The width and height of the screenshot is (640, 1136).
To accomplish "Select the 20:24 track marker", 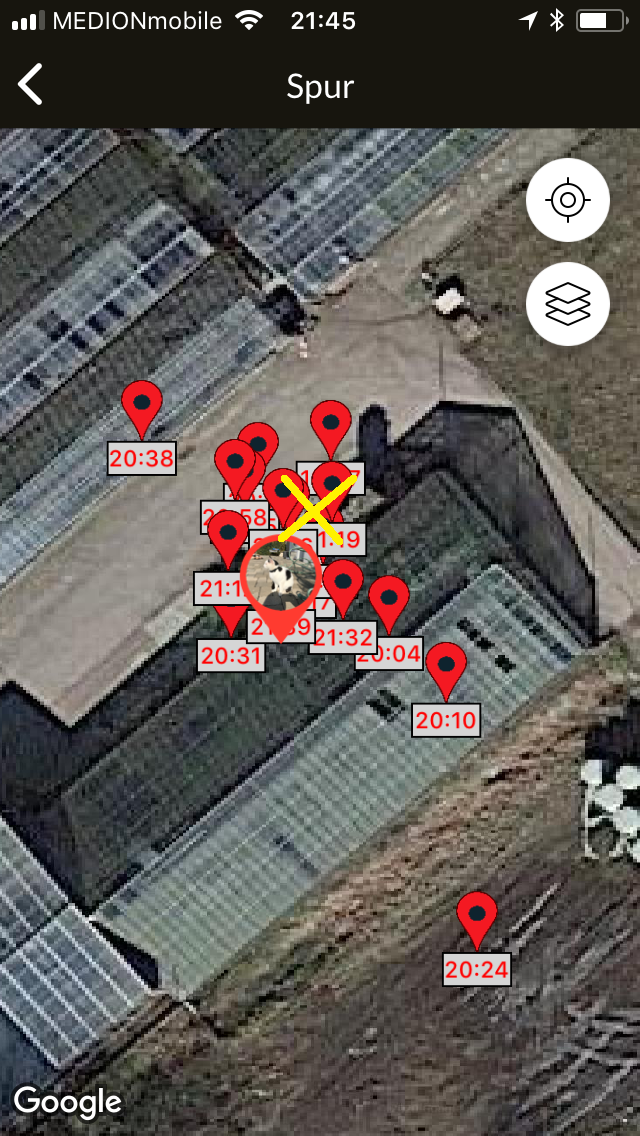I will [477, 919].
